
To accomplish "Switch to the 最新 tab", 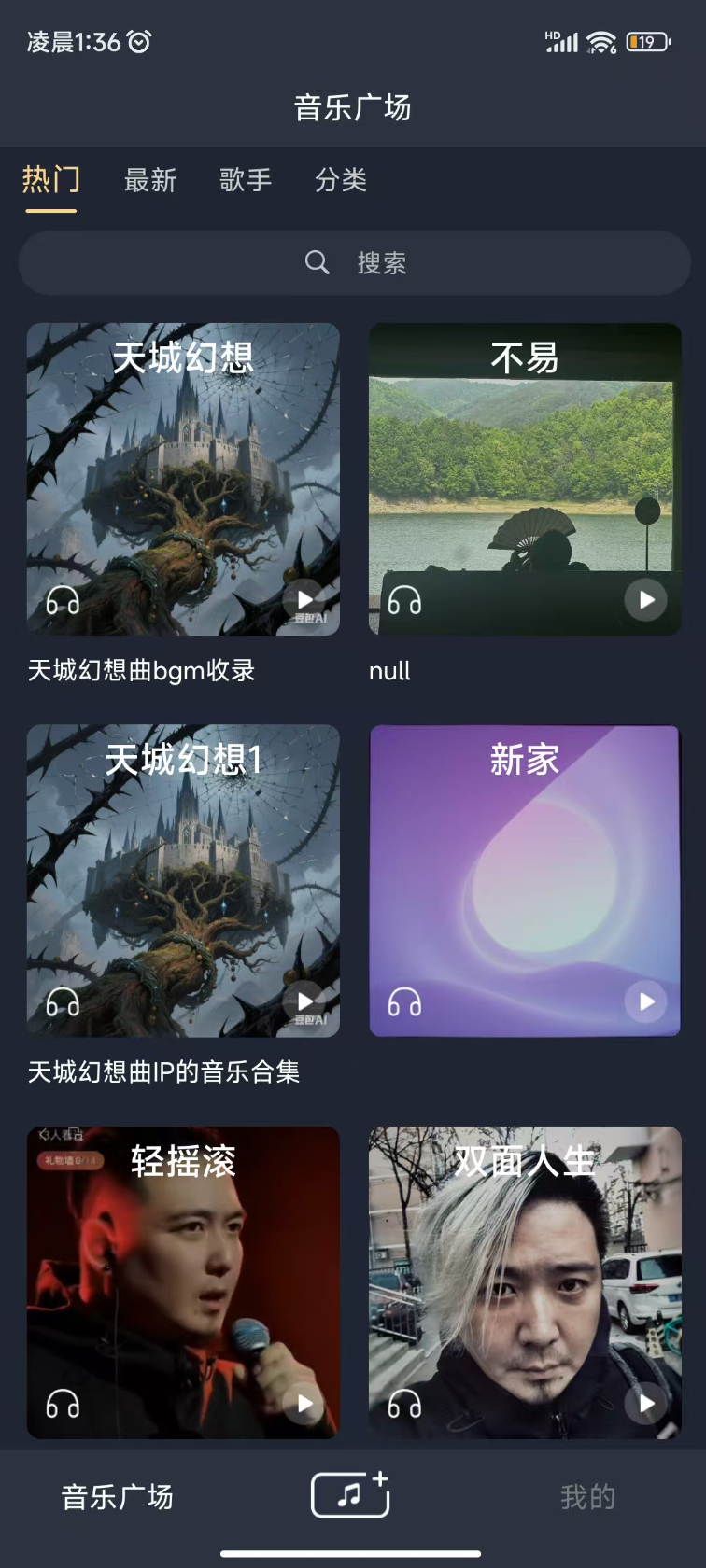I will (150, 180).
